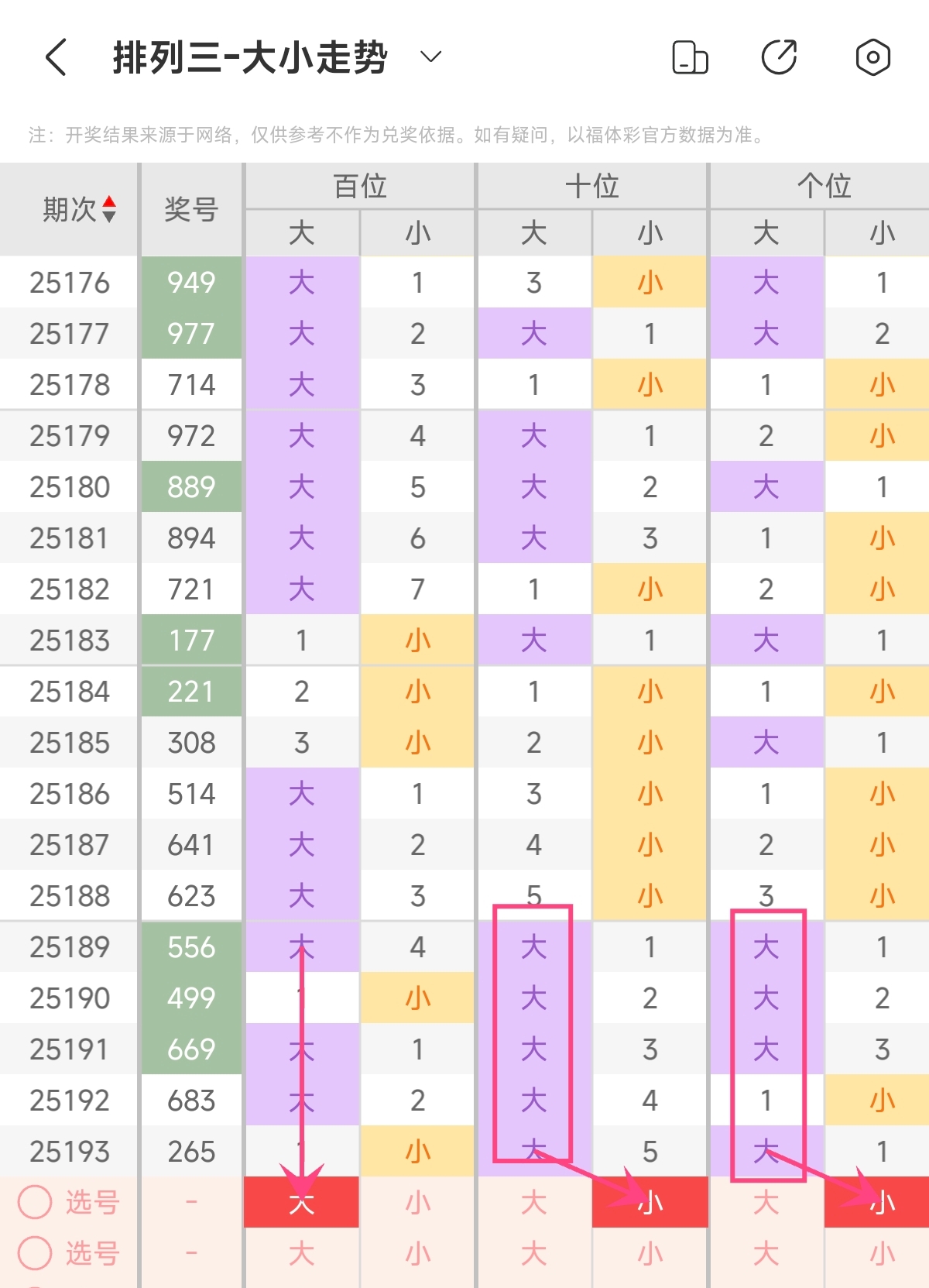The width and height of the screenshot is (929, 1288).
Task: Select the second 选号 radio button
Action: (35, 1253)
